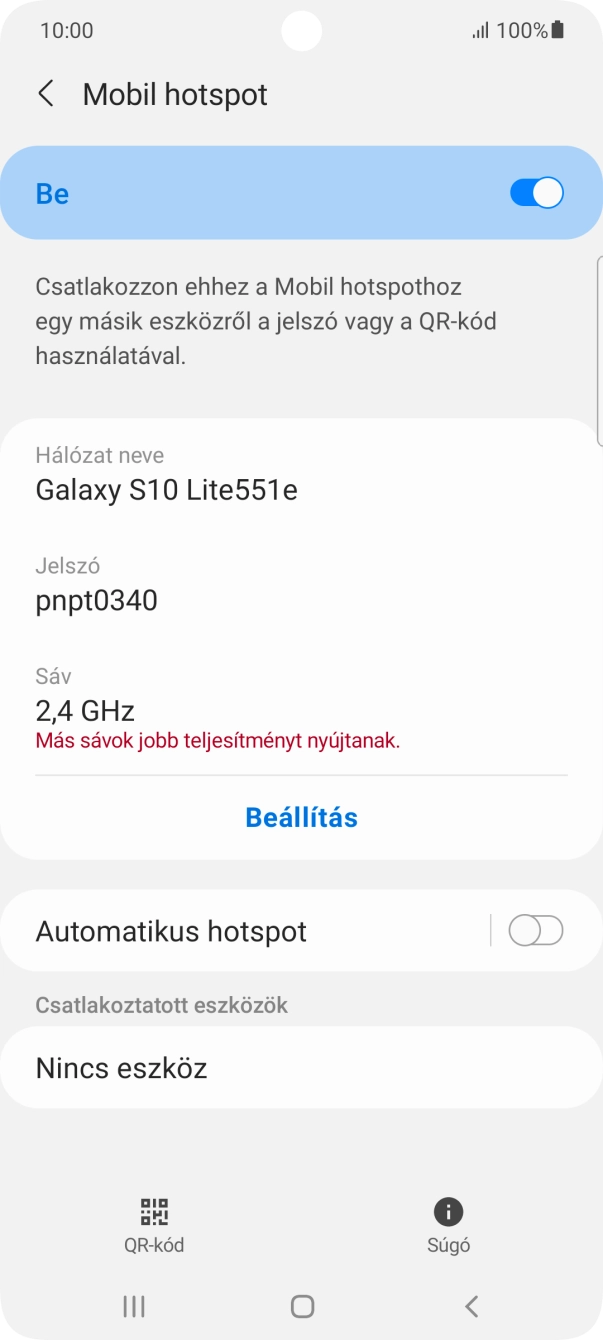Show the QR-kód for the hotspot

[154, 1224]
